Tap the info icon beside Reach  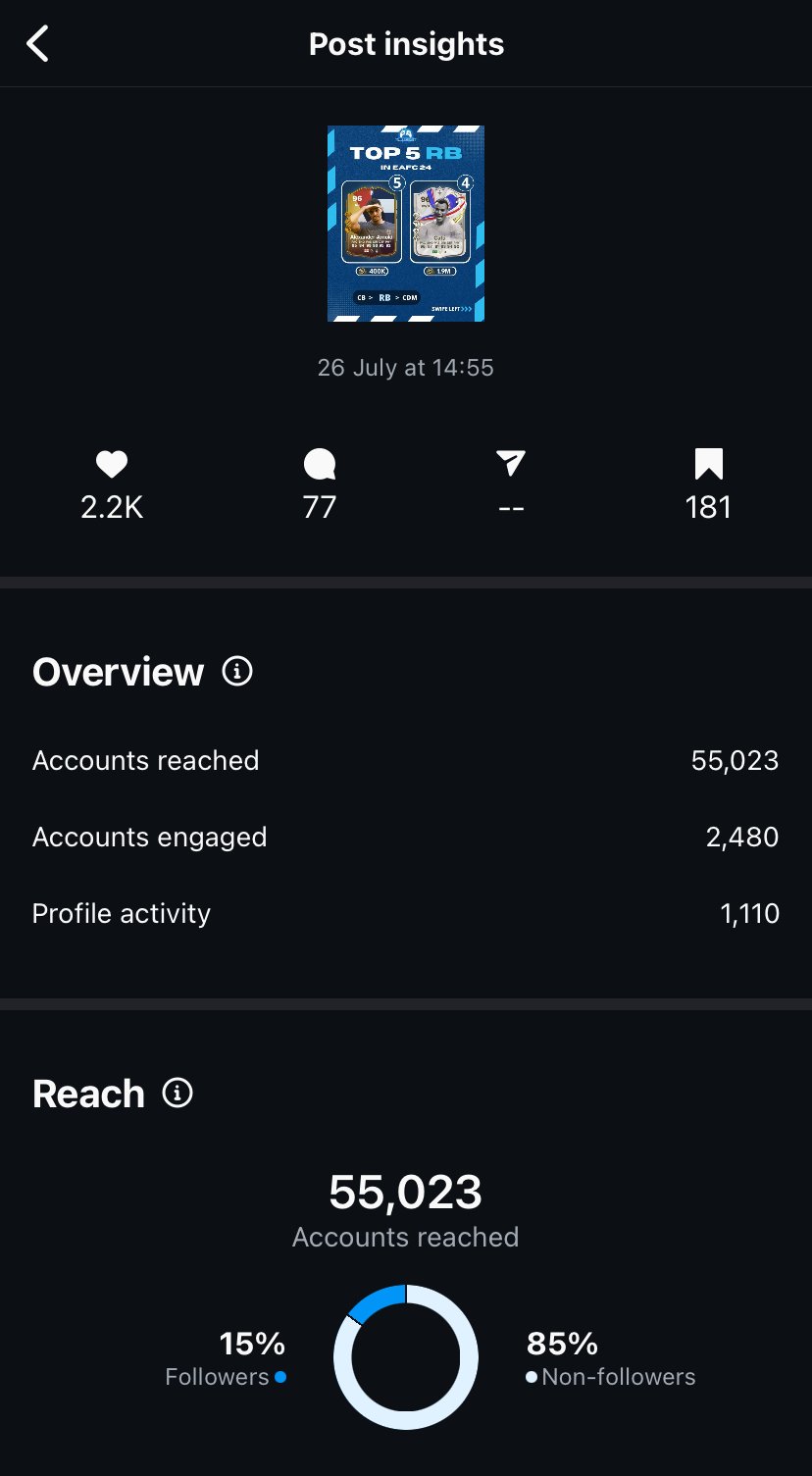coord(178,1094)
